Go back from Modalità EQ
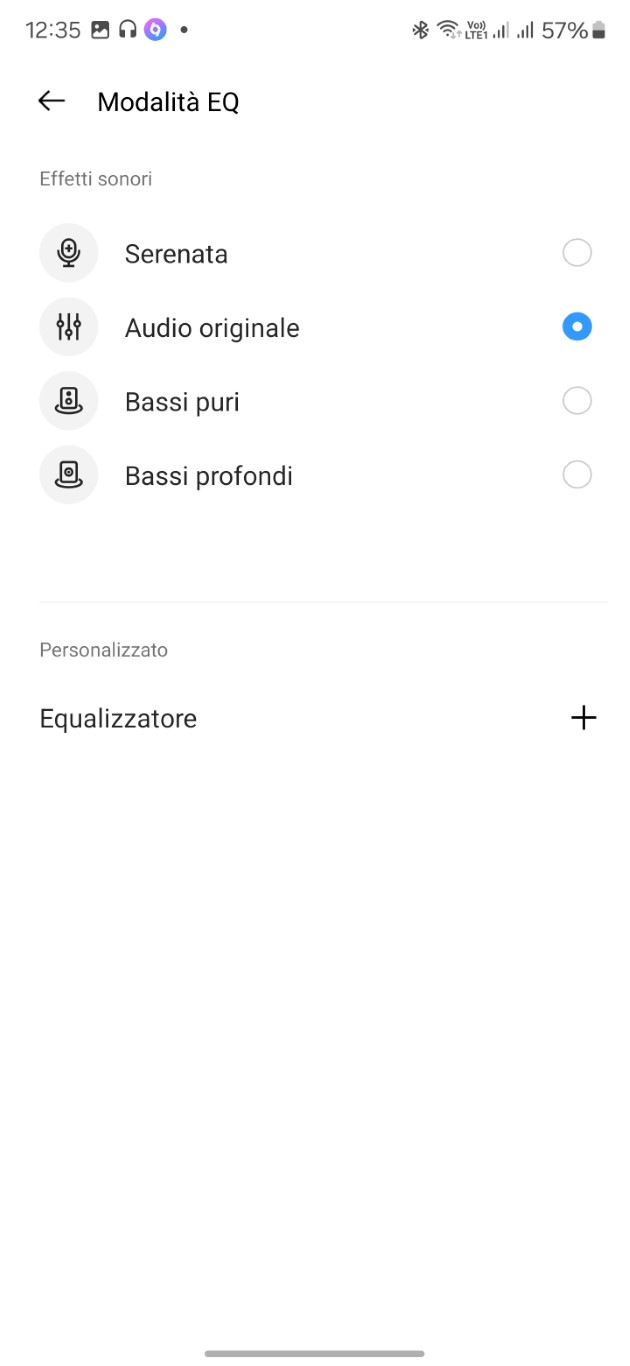Image resolution: width=630 pixels, height=1366 pixels. click(51, 101)
